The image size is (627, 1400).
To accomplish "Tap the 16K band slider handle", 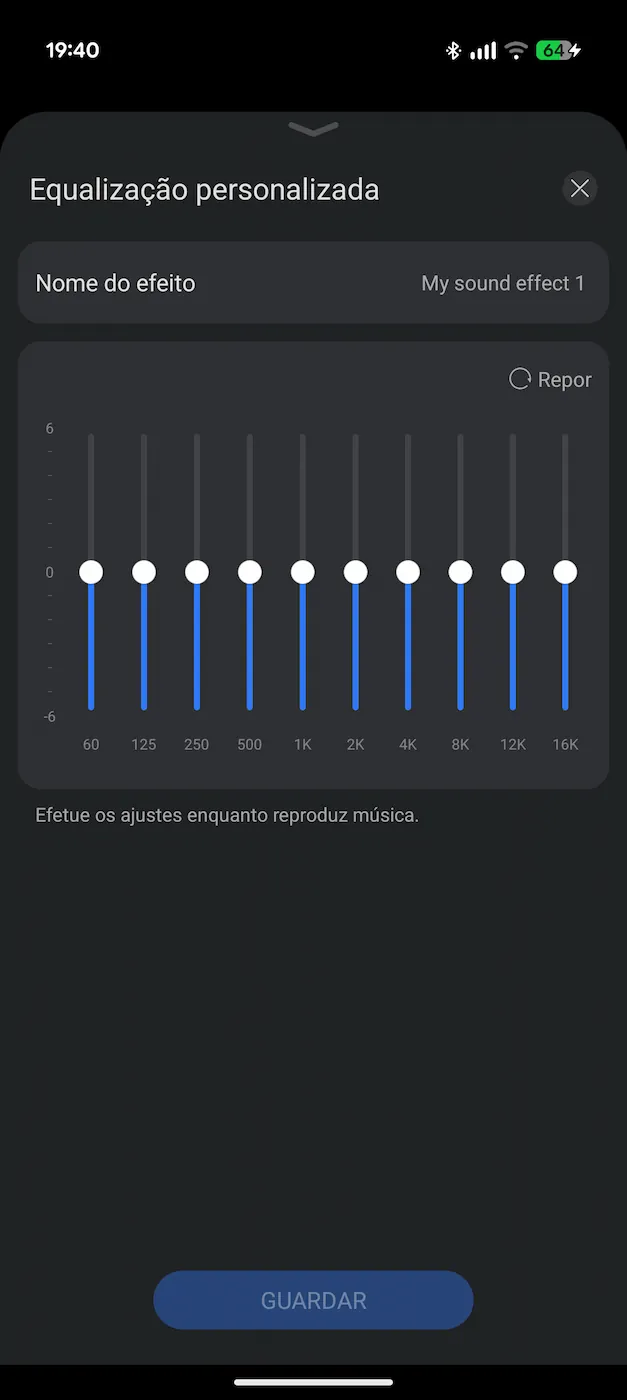I will pyautogui.click(x=565, y=572).
